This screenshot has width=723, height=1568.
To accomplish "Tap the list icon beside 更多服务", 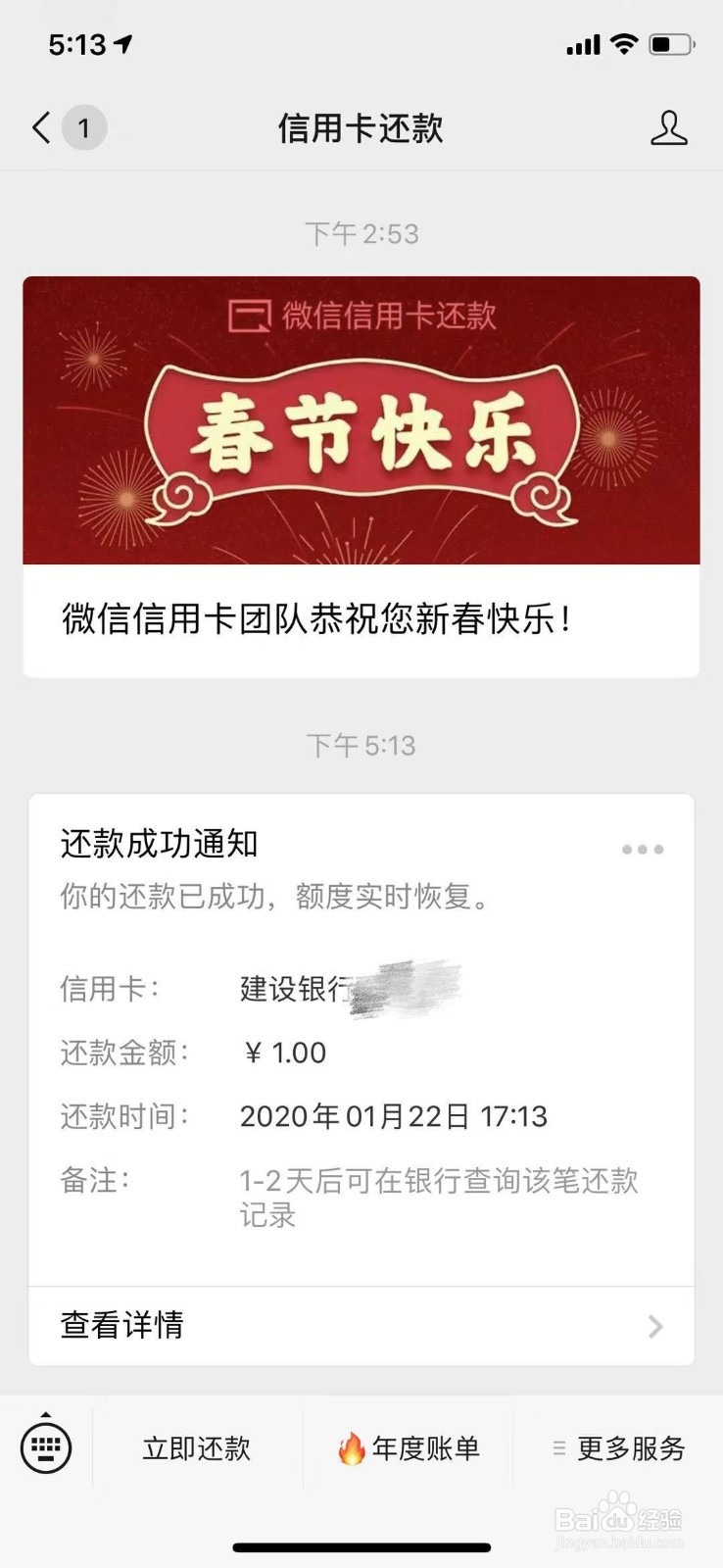I will [x=558, y=1448].
